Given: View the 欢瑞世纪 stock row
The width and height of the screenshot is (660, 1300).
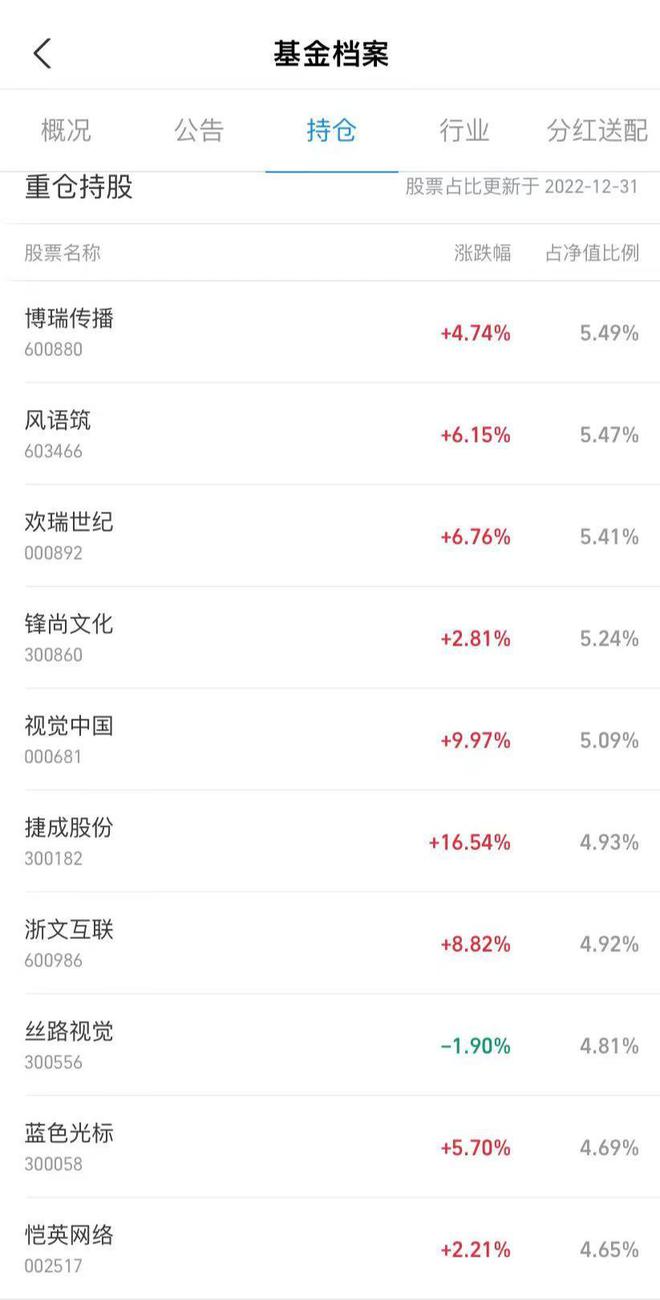Looking at the screenshot, I should click(330, 536).
